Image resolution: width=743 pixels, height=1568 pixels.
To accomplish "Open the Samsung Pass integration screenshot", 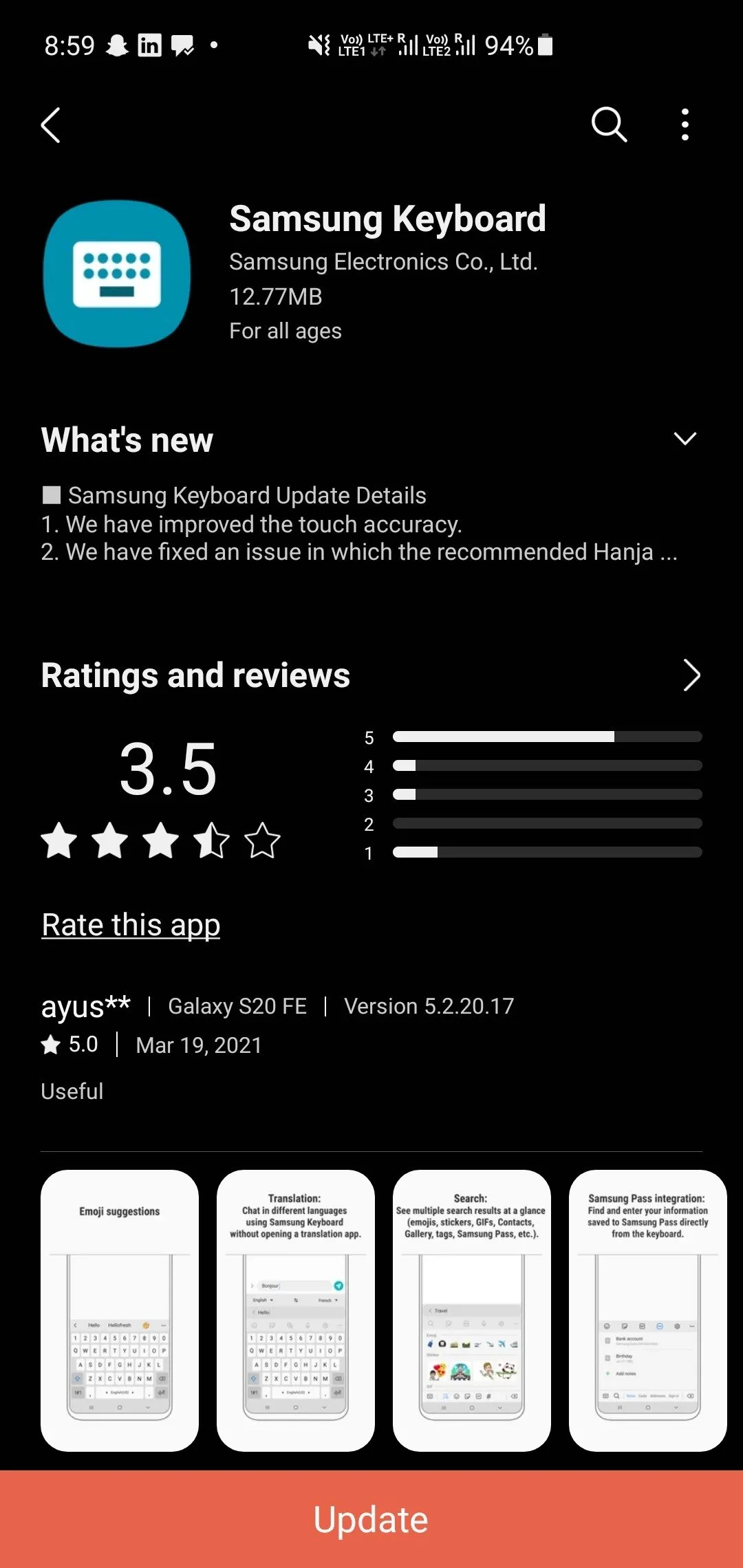I will [x=647, y=1310].
